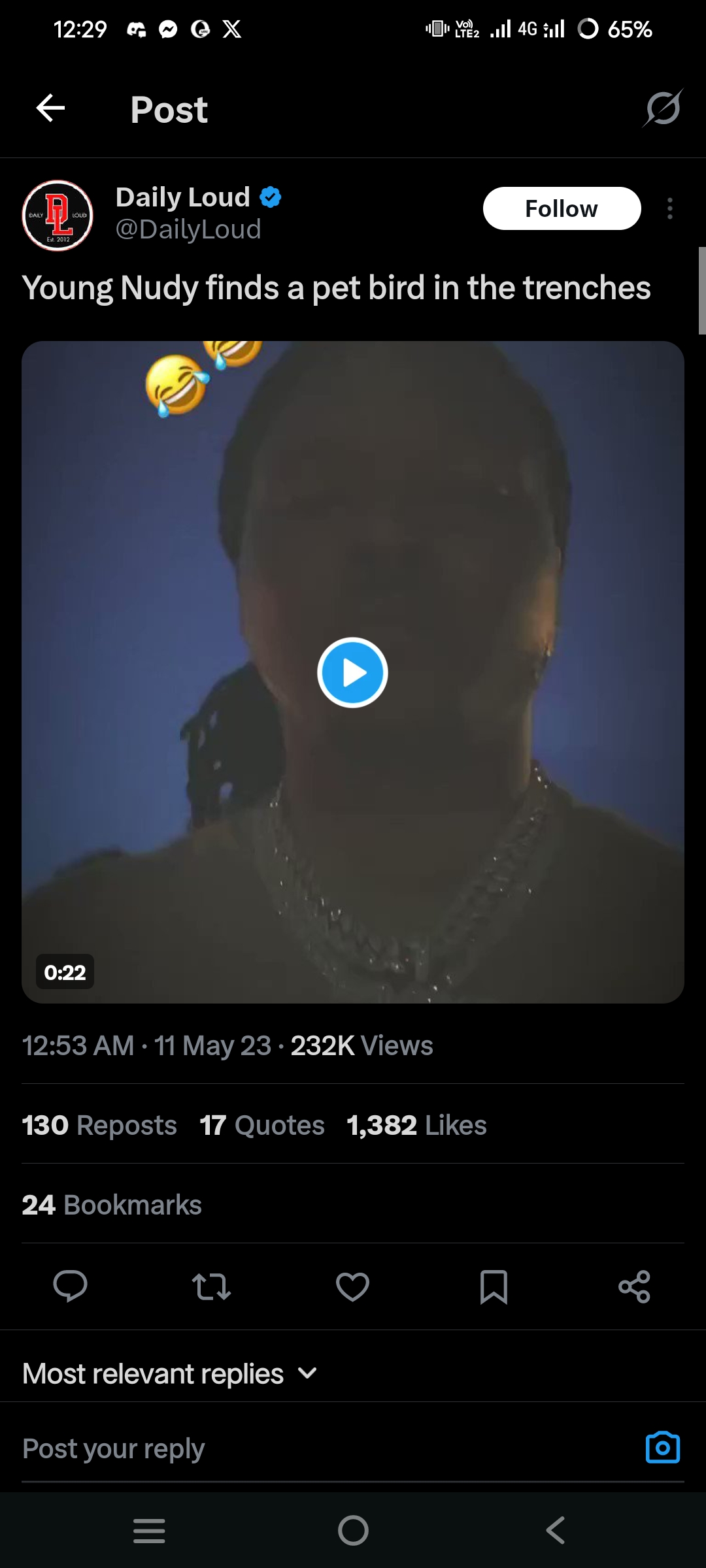Open the Grok icon in top bar

(x=662, y=108)
